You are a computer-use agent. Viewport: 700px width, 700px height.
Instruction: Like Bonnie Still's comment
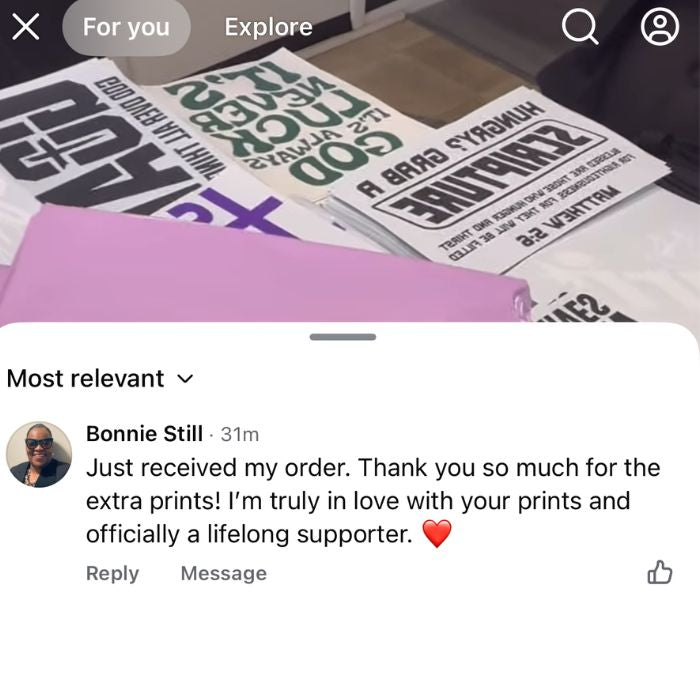pyautogui.click(x=659, y=572)
